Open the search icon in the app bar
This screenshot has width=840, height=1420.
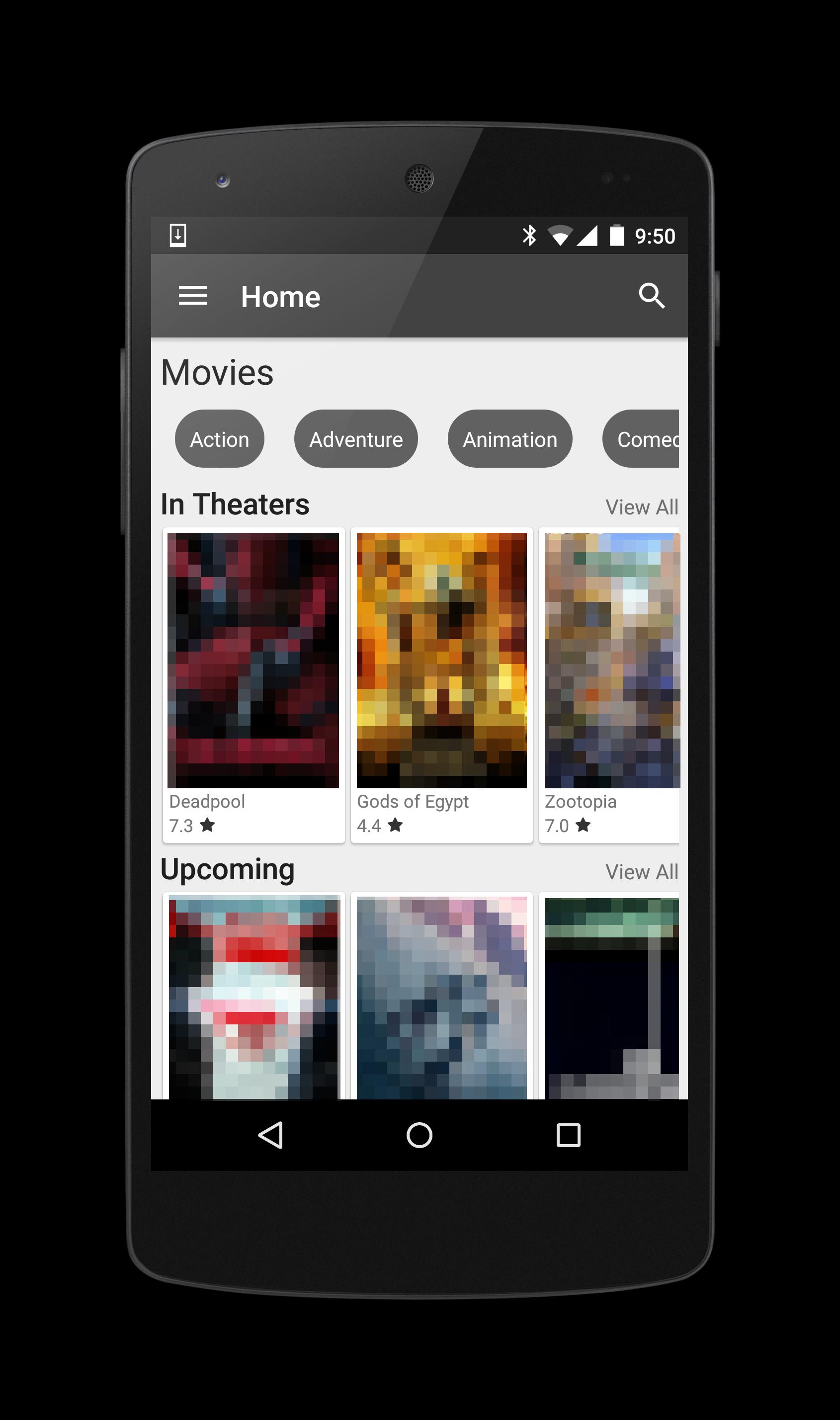pos(651,295)
